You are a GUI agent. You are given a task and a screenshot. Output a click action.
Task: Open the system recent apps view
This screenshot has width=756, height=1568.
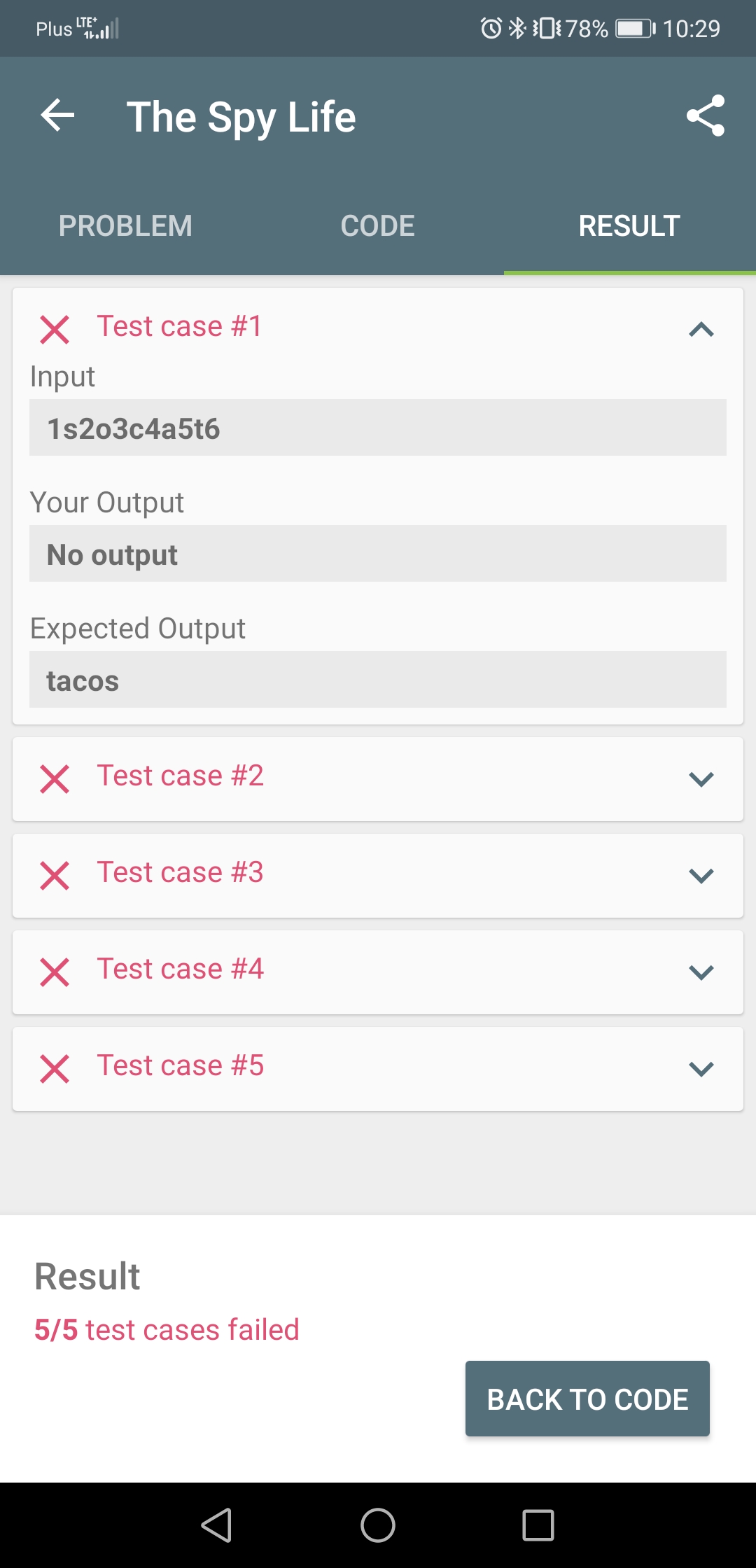pos(538,1525)
